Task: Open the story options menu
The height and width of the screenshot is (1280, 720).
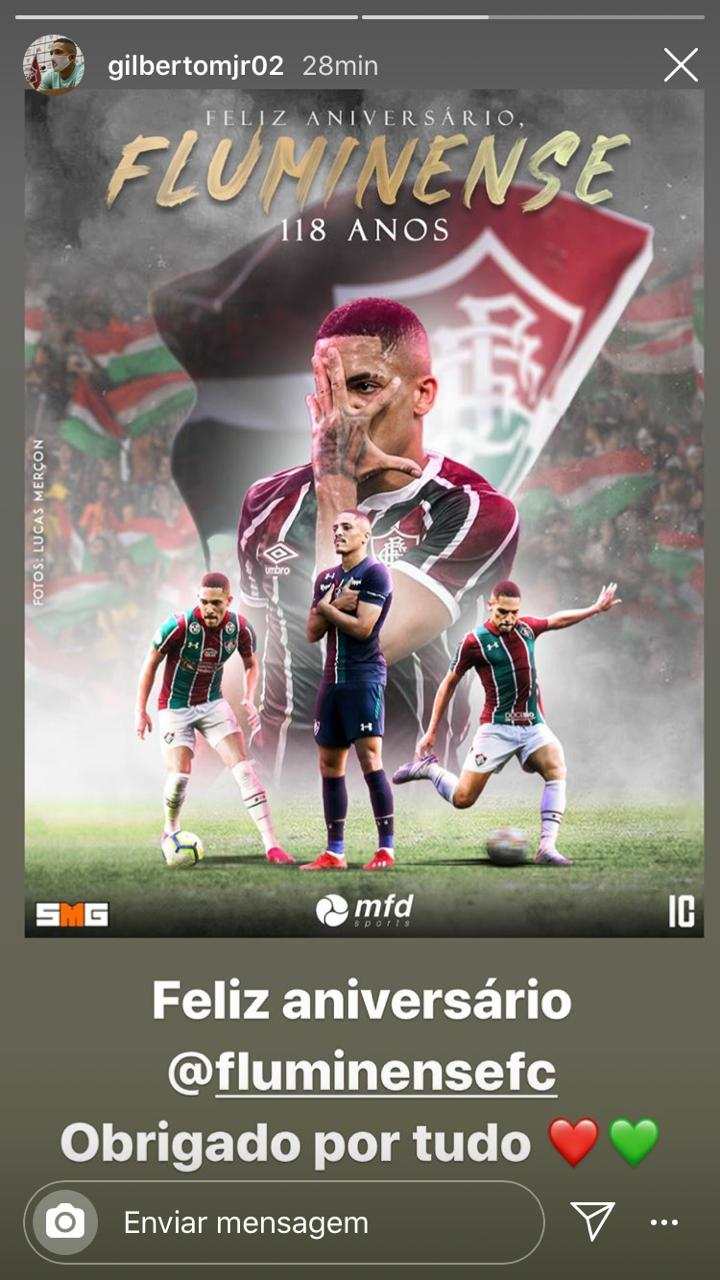Action: (x=664, y=1222)
